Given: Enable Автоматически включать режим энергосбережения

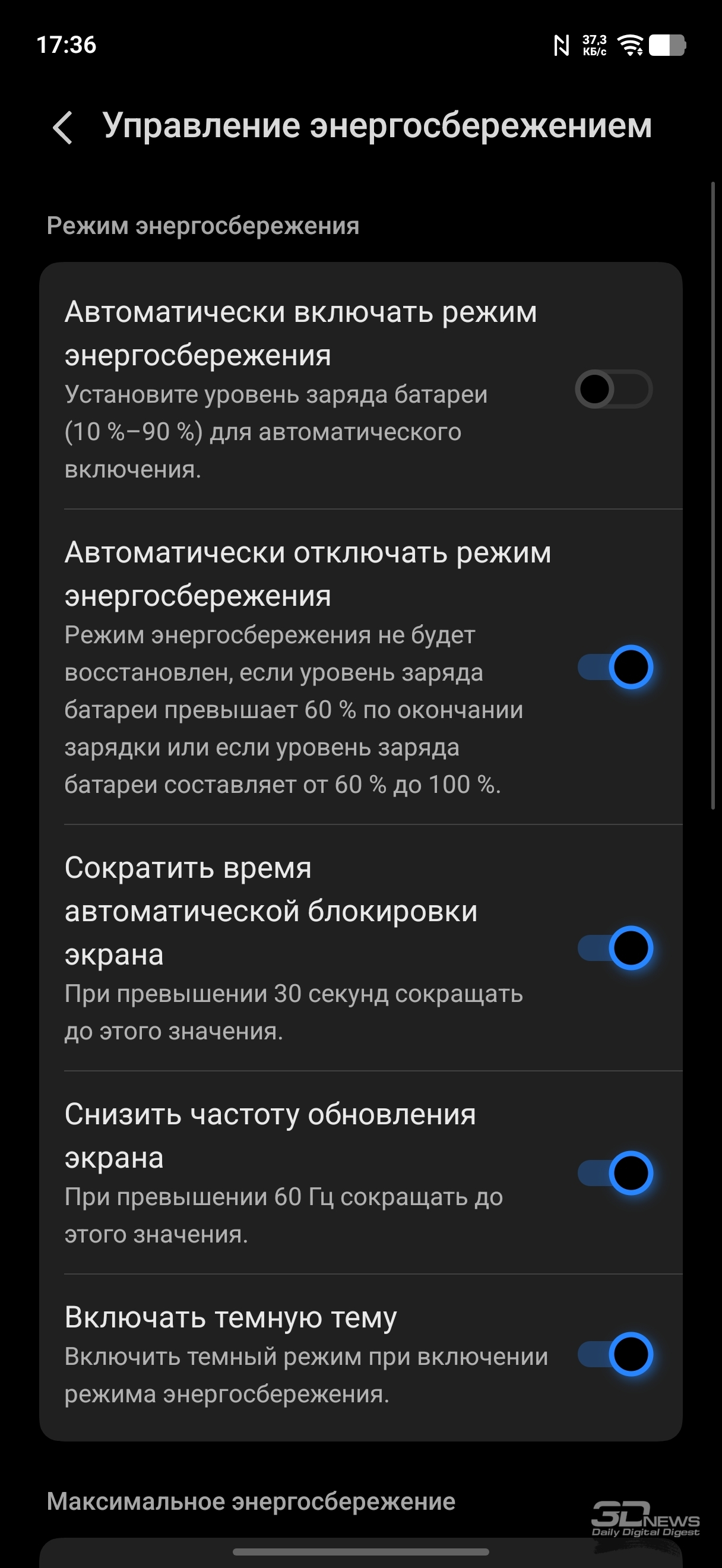Looking at the screenshot, I should (614, 389).
